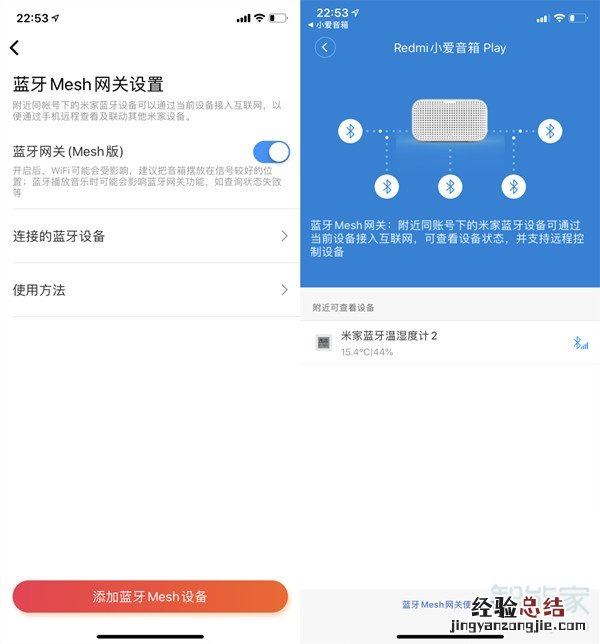Toggle the 蓝牙网关 (Mesh版) switch
This screenshot has height=644, width=600.
tap(271, 152)
